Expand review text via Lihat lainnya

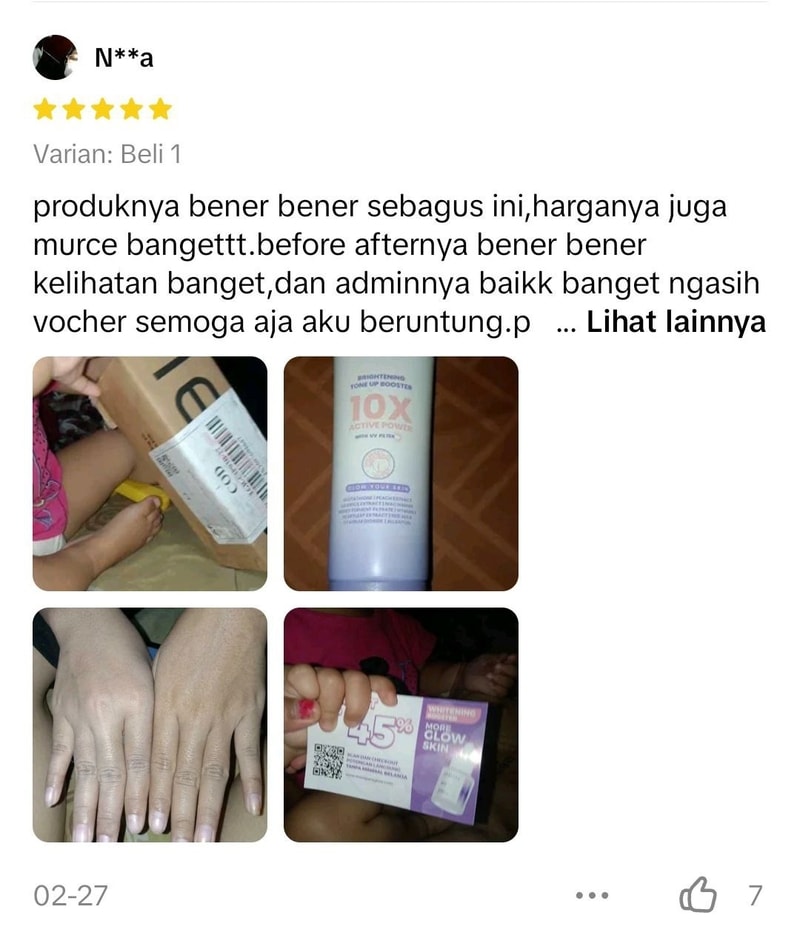(x=676, y=323)
